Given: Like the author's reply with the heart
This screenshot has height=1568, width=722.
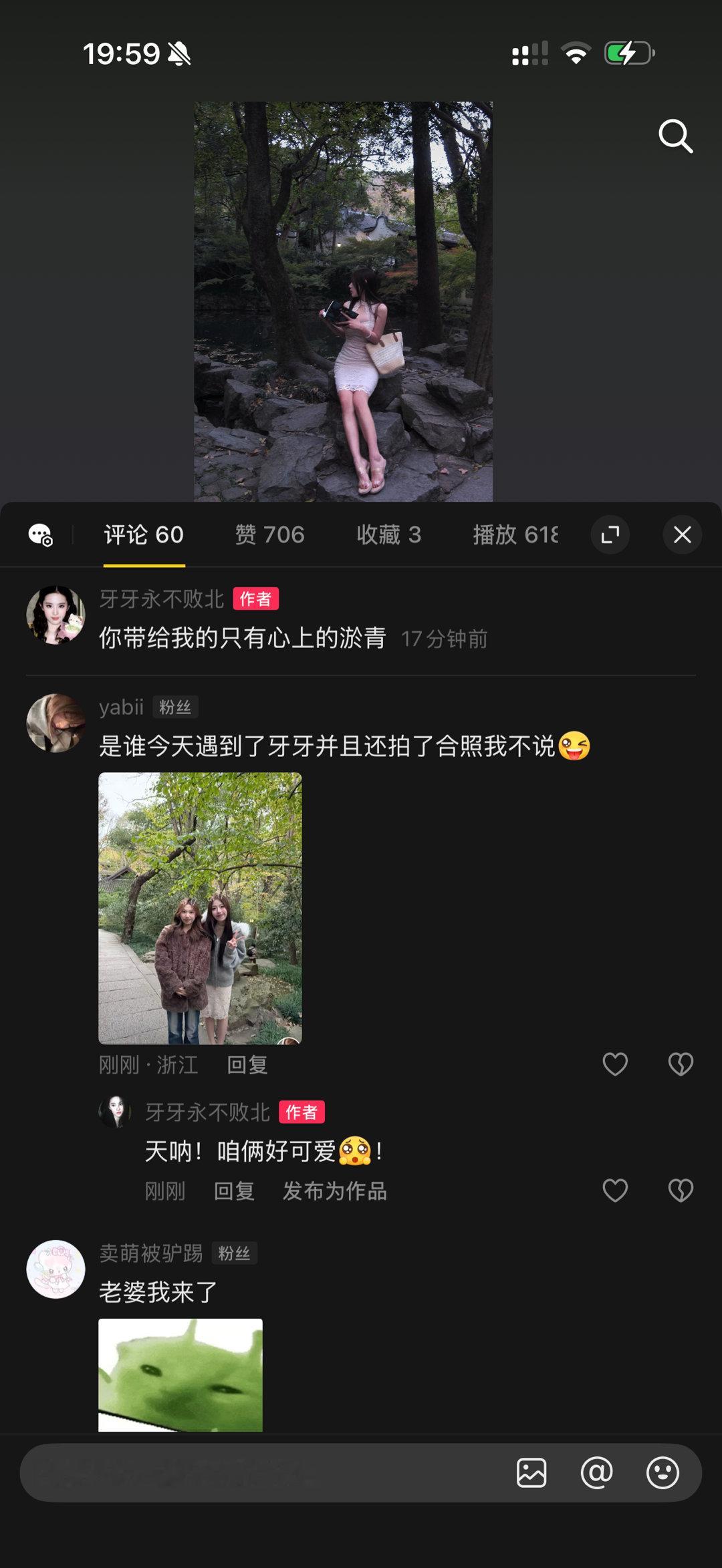Looking at the screenshot, I should point(614,1191).
